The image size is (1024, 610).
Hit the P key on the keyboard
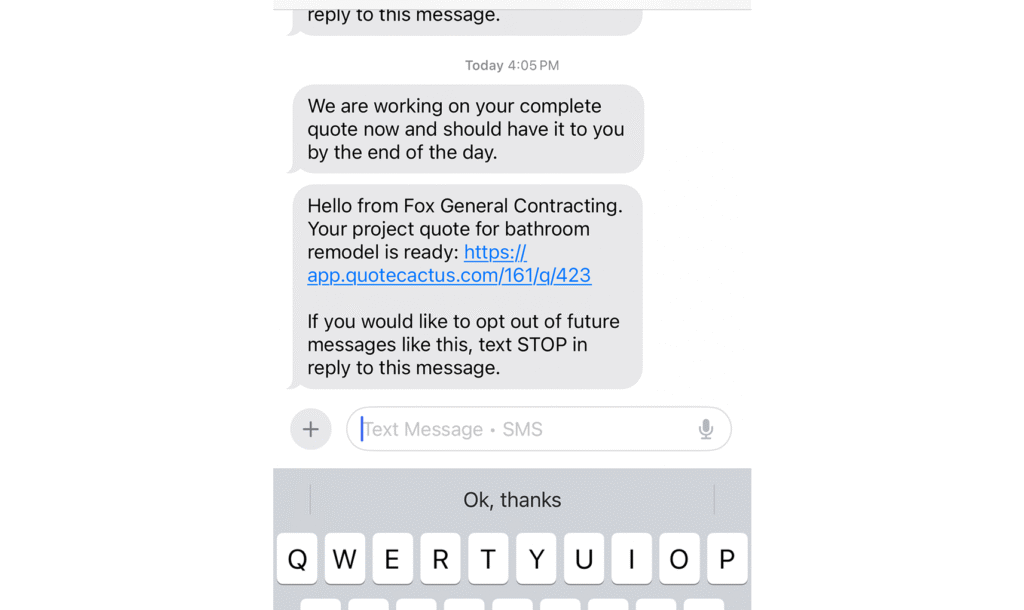[x=727, y=559]
